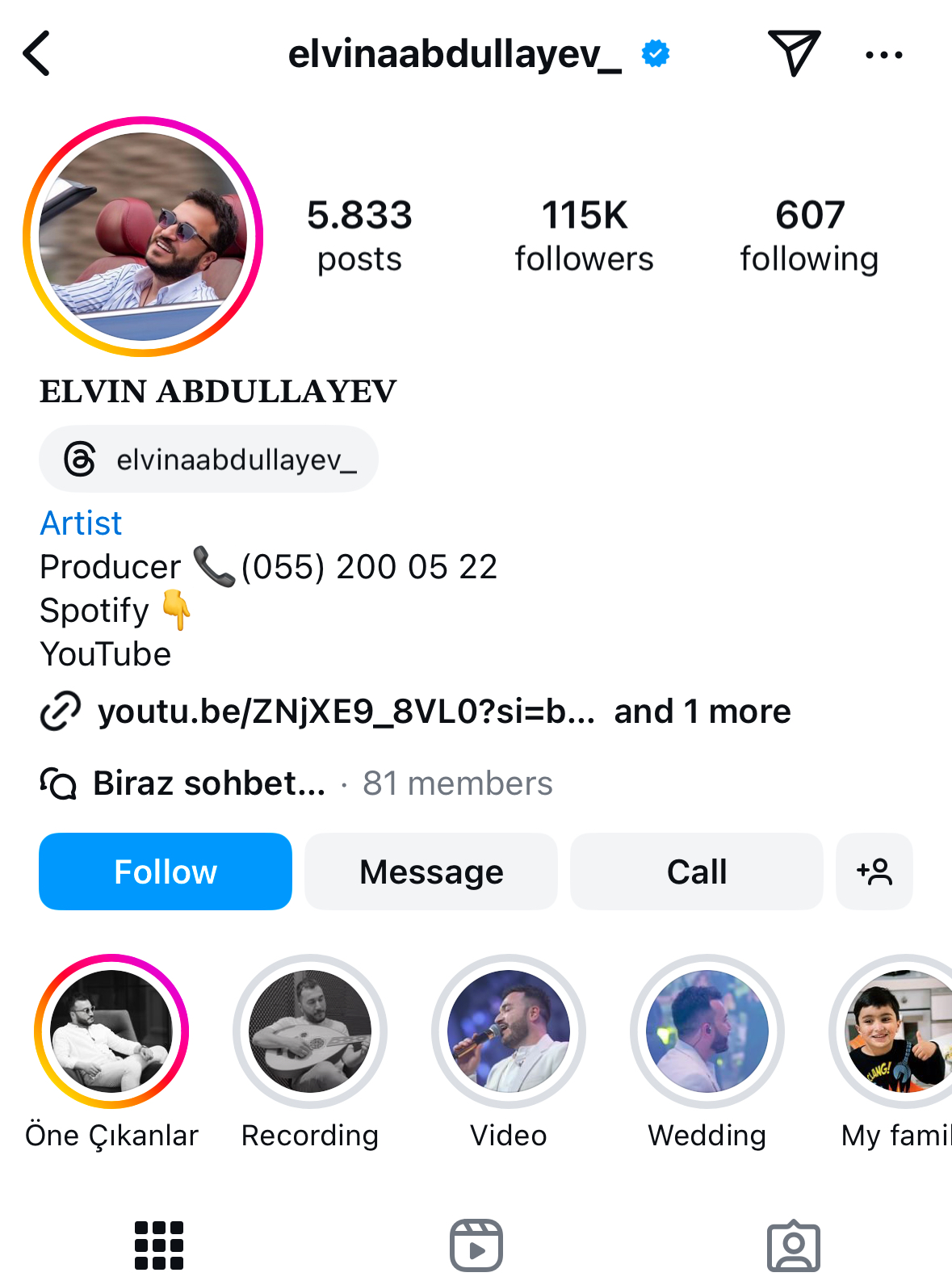The width and height of the screenshot is (952, 1281).
Task: Switch to the Reels tab
Action: (476, 1245)
